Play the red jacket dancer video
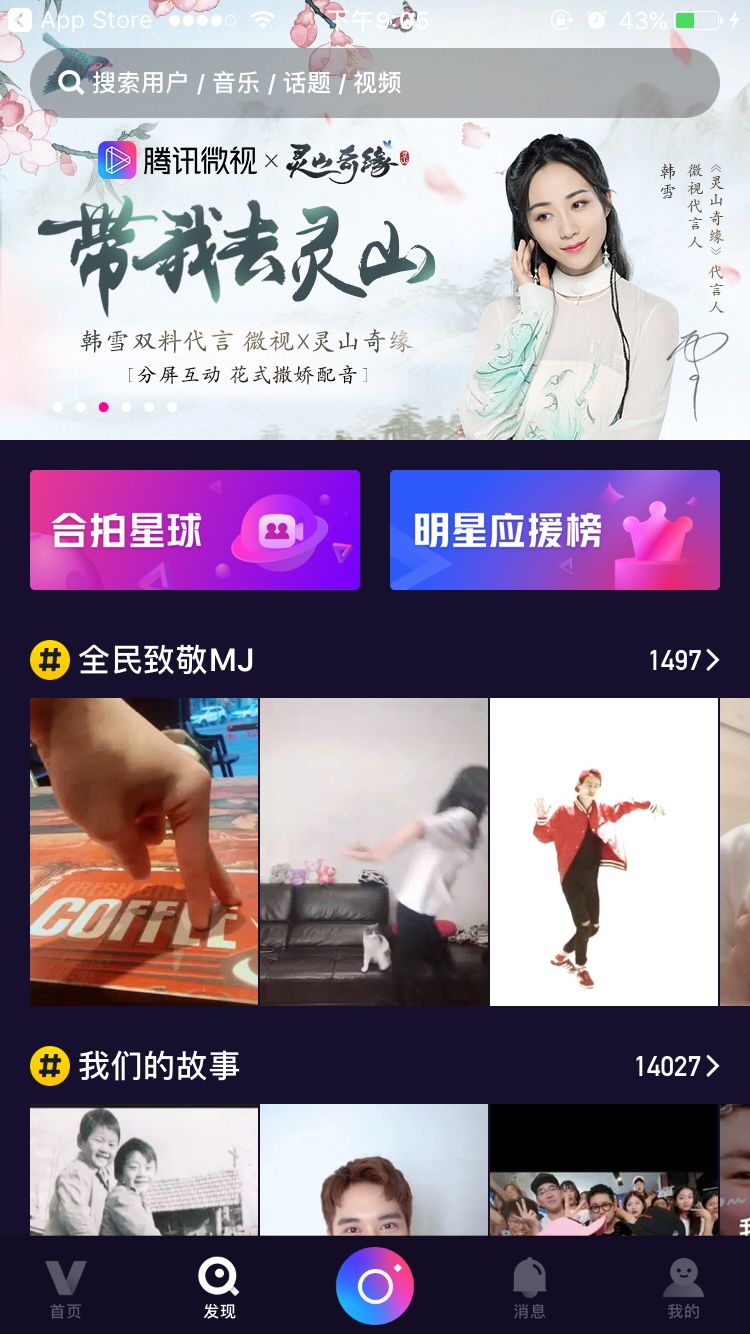This screenshot has height=1334, width=750. click(x=604, y=851)
